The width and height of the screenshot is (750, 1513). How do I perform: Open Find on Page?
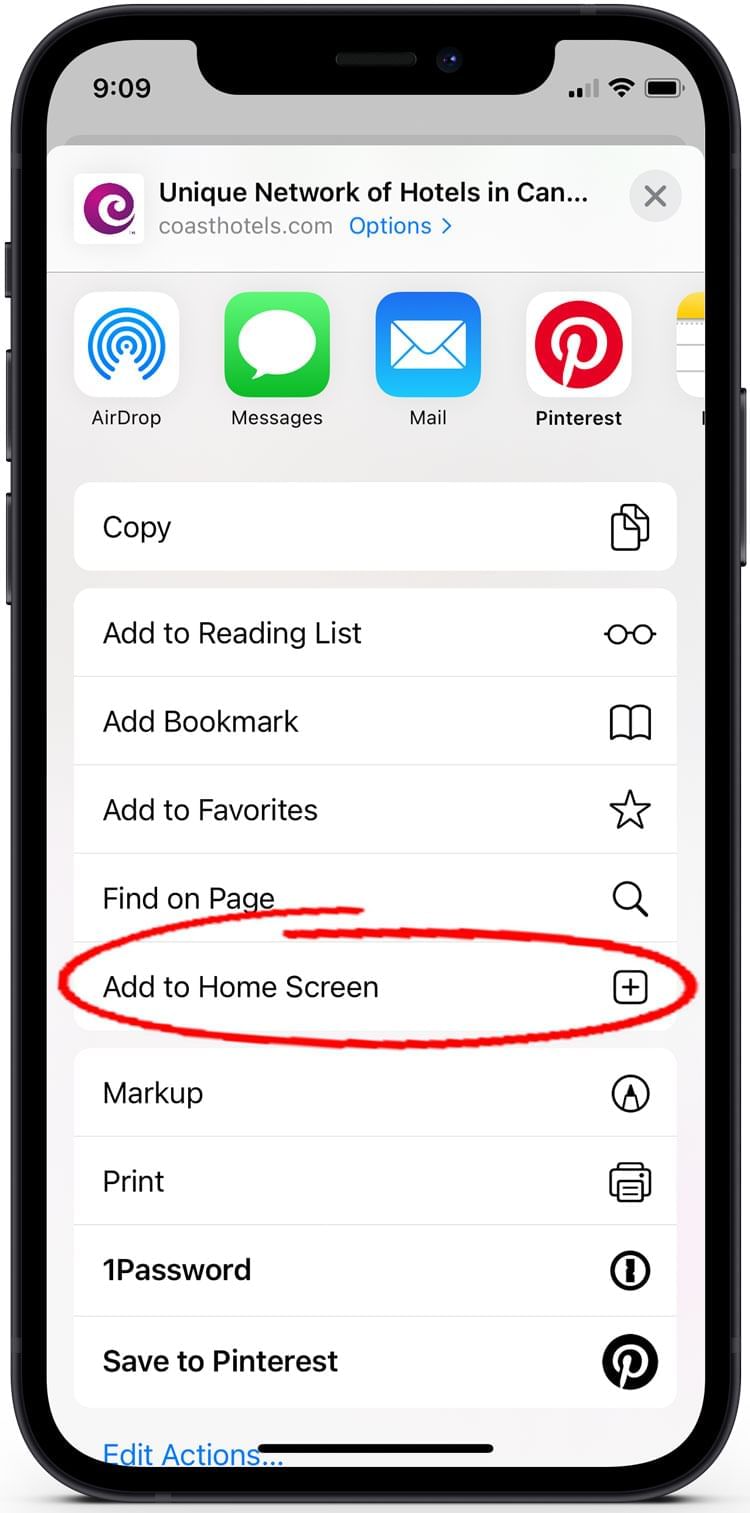tap(375, 897)
